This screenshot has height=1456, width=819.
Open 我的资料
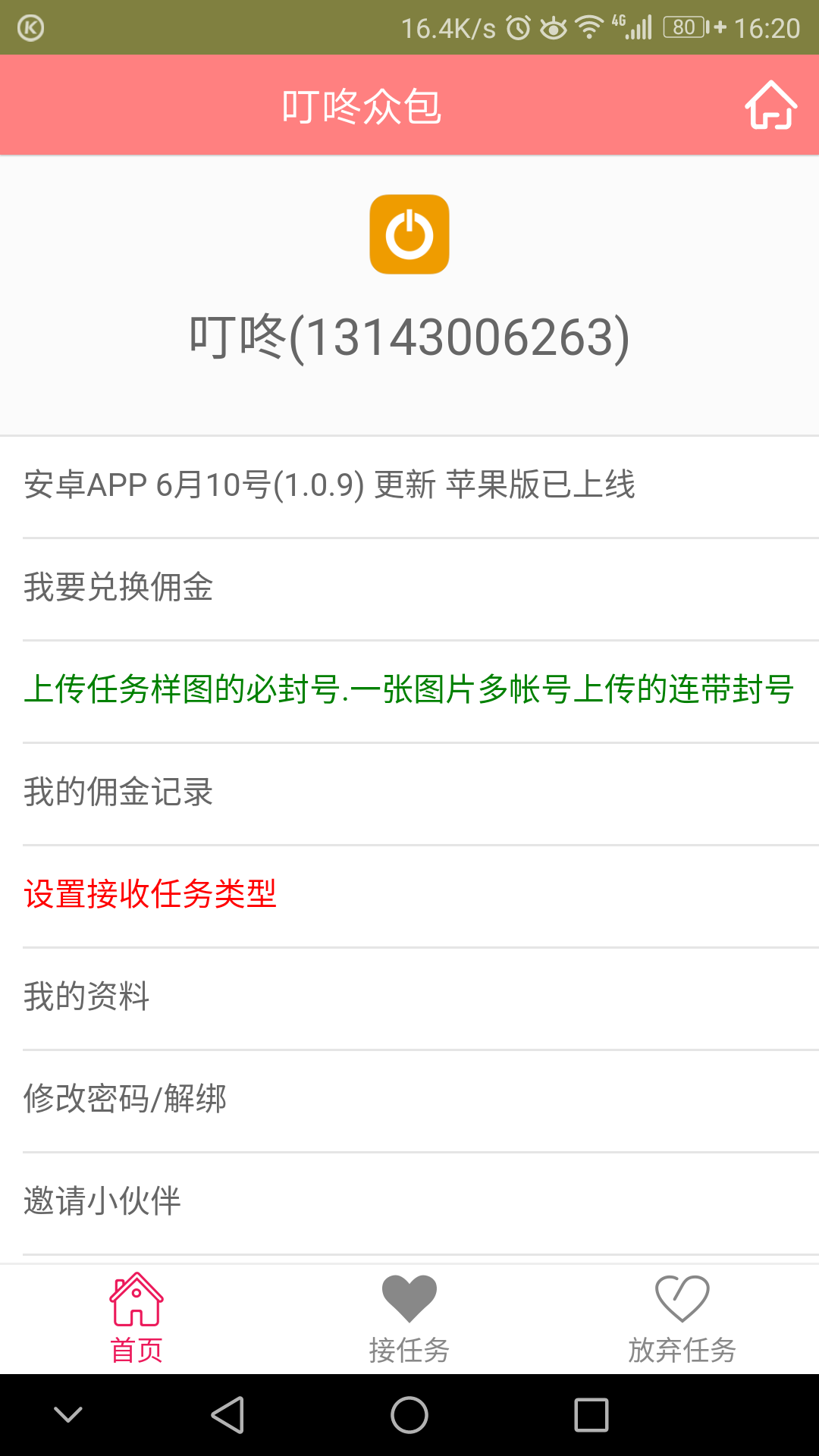point(409,997)
